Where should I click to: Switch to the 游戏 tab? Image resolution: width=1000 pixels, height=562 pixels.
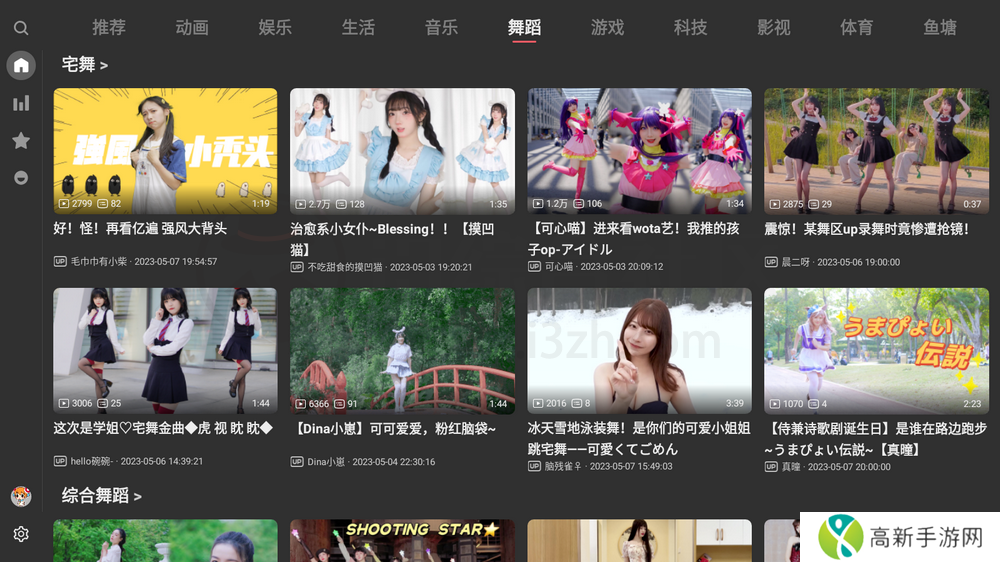pyautogui.click(x=607, y=27)
